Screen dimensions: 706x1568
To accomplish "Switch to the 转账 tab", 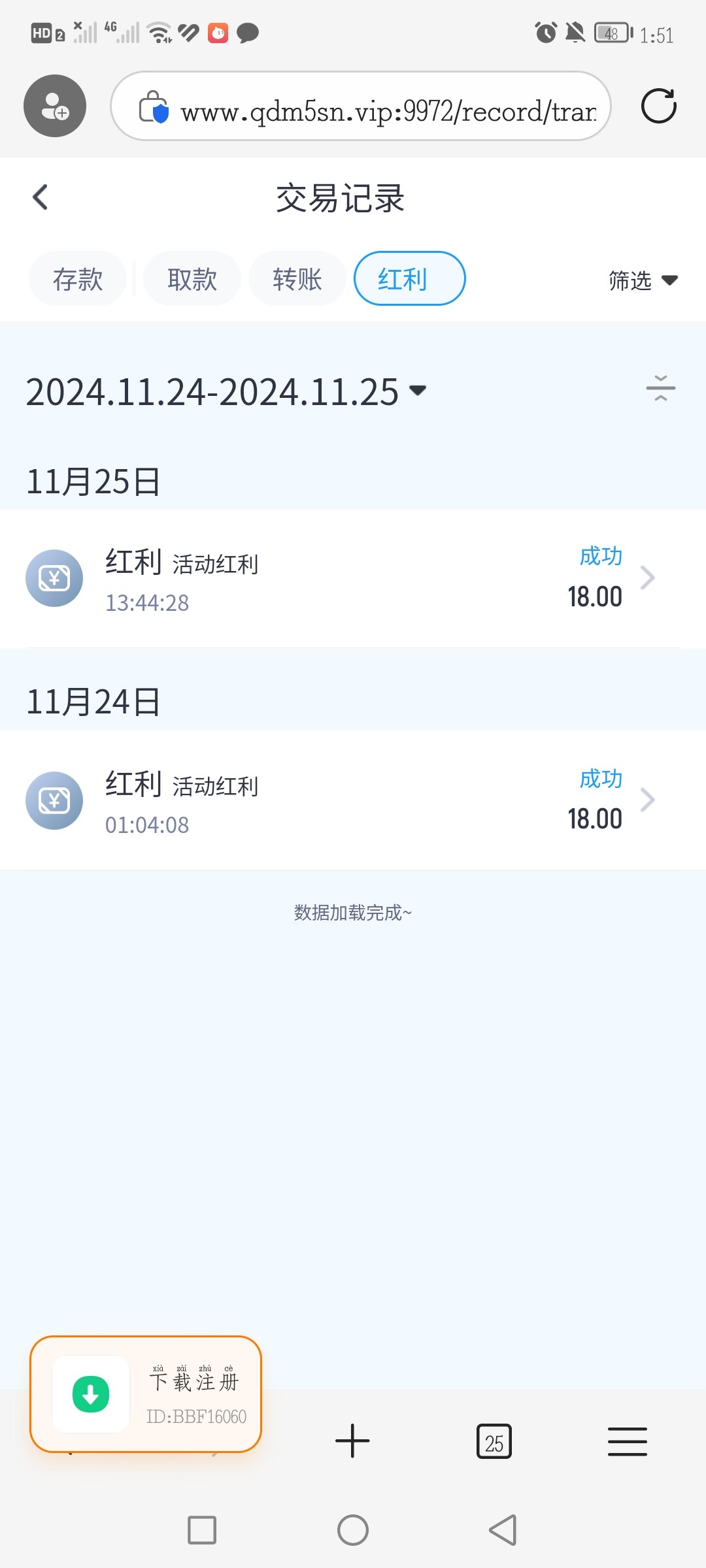I will [x=297, y=279].
